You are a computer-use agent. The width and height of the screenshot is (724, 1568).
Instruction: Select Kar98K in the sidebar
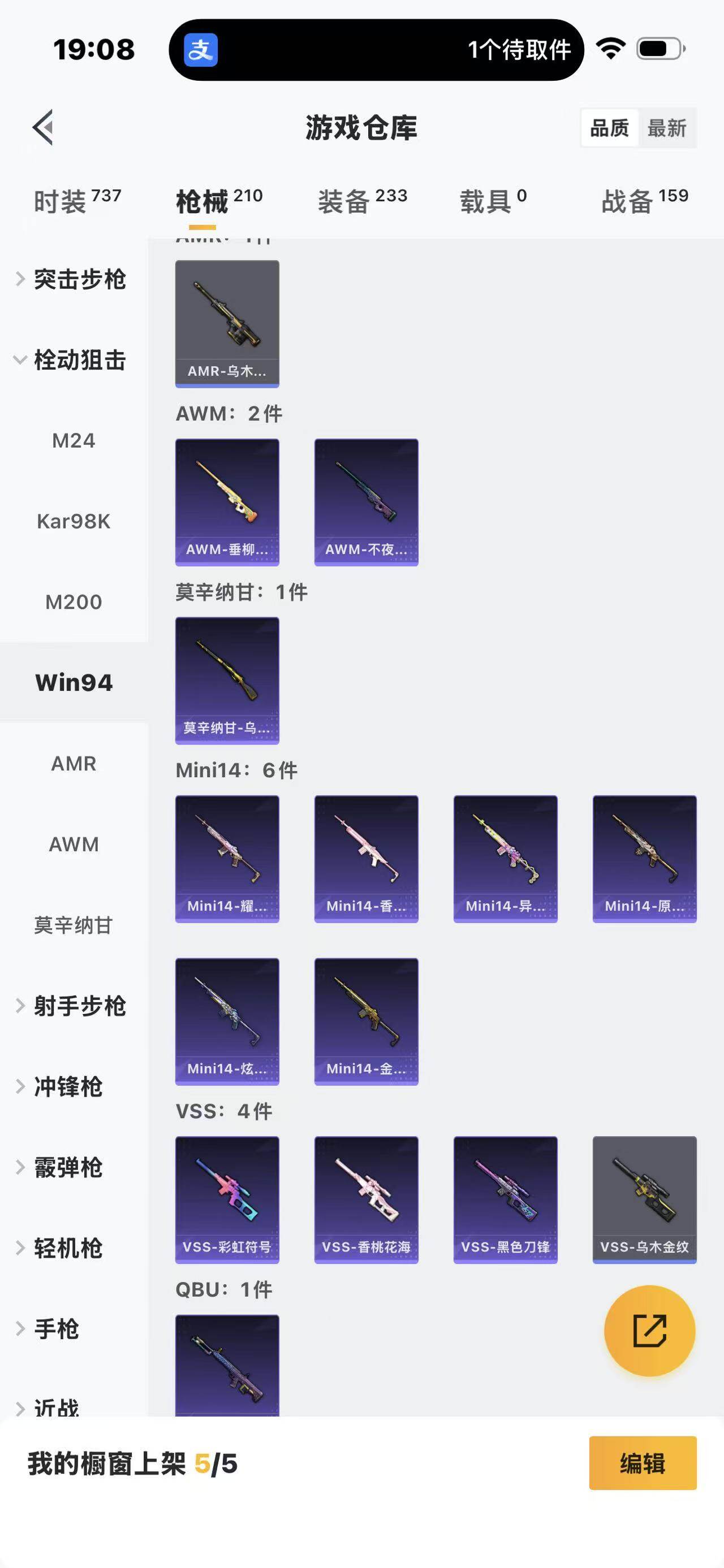point(74,521)
